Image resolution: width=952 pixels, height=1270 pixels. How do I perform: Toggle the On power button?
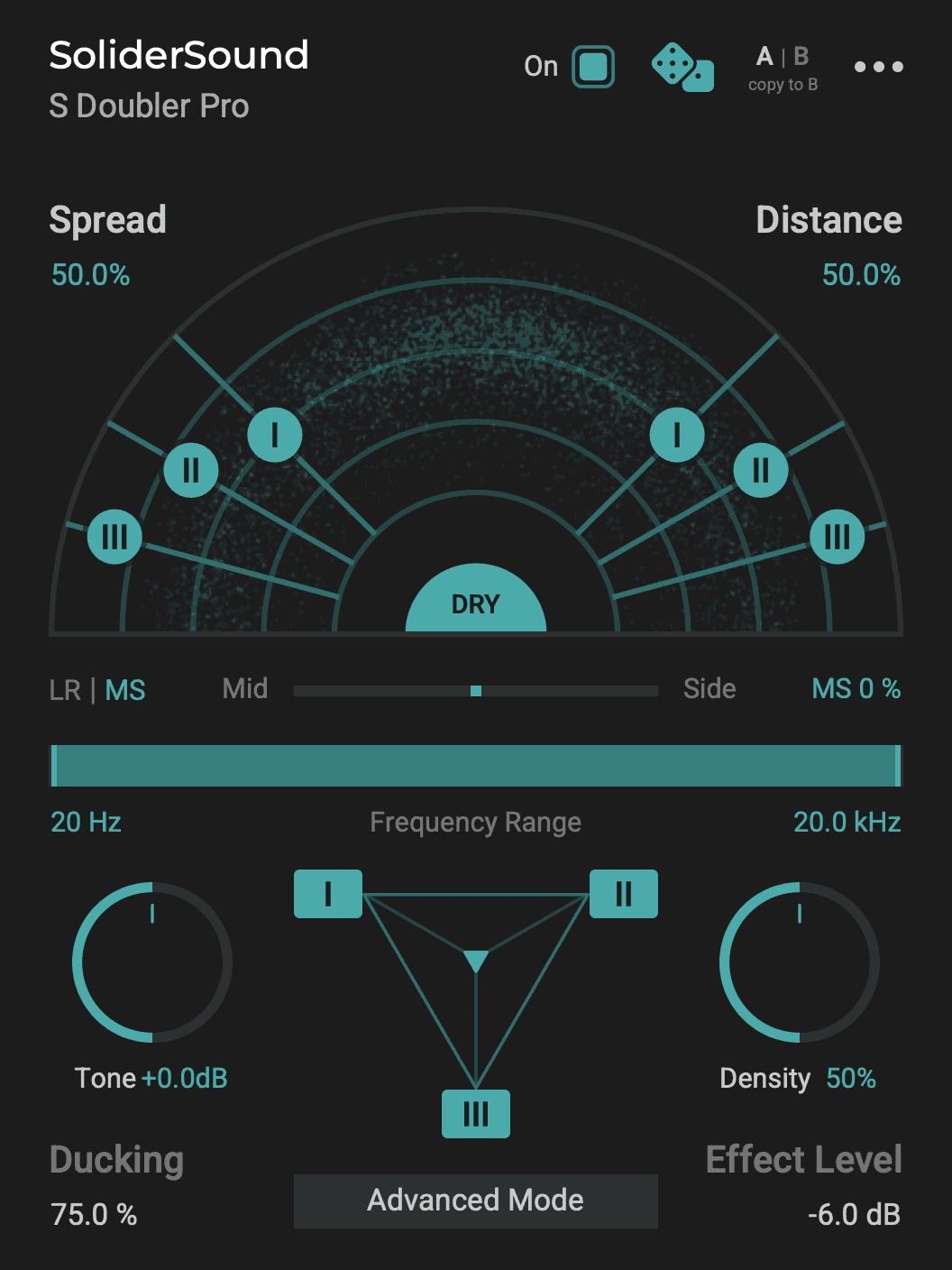point(592,67)
